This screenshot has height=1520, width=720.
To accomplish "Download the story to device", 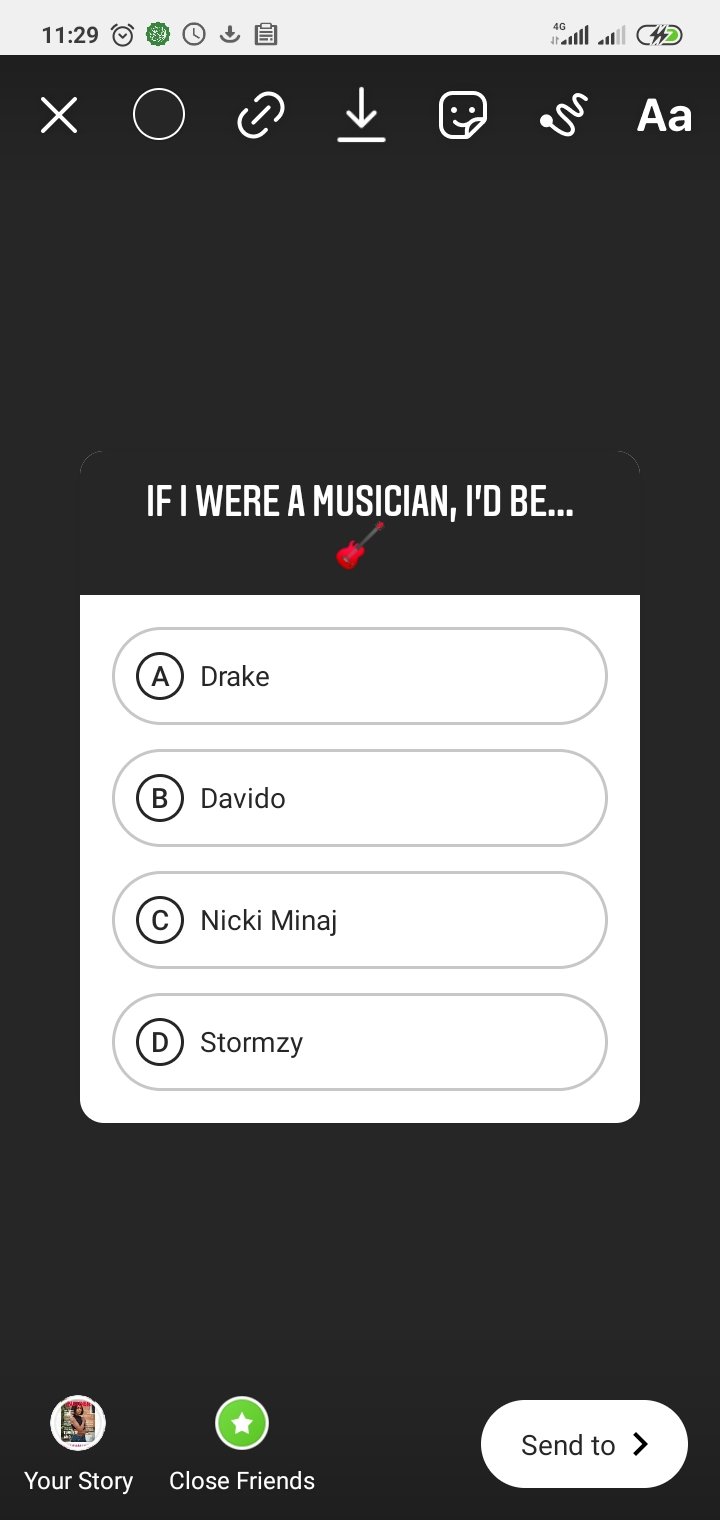I will 361,115.
